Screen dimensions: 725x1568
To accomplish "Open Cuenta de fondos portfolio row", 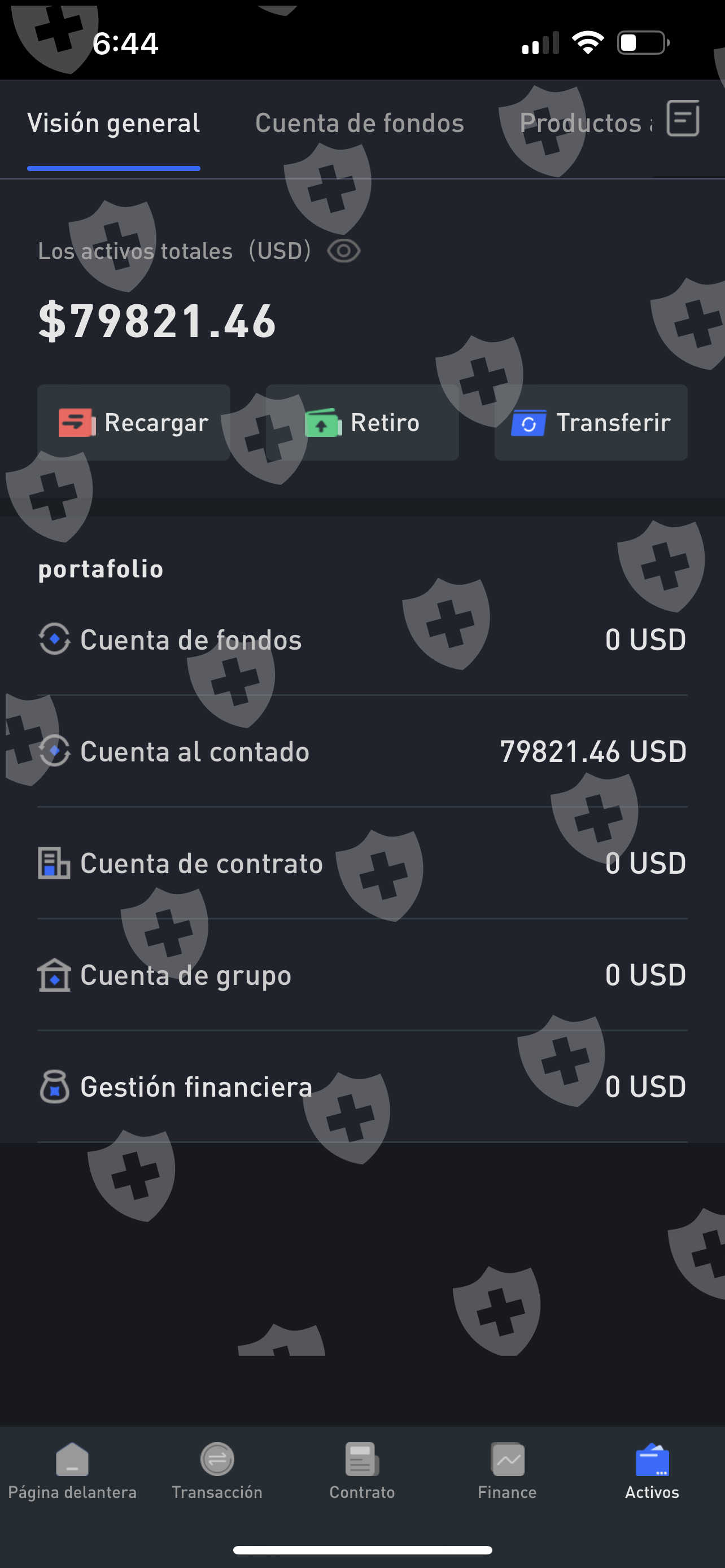I will 362,640.
